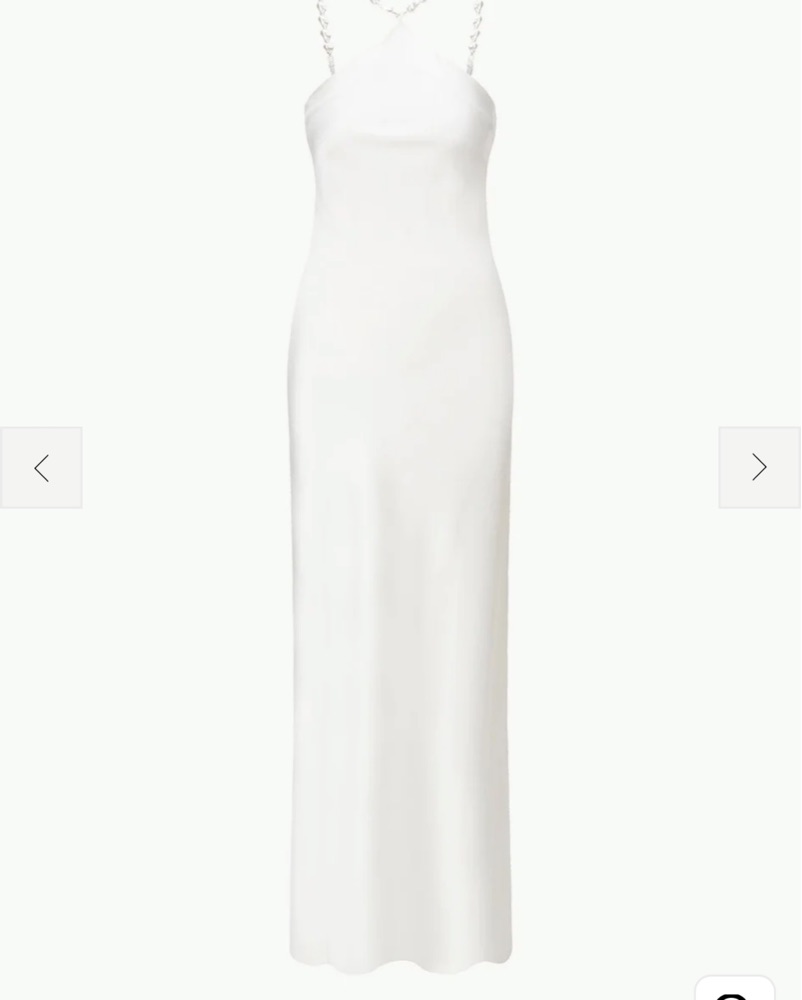Go to the previous product image
Viewport: 802px width, 1000px height.
41,468
